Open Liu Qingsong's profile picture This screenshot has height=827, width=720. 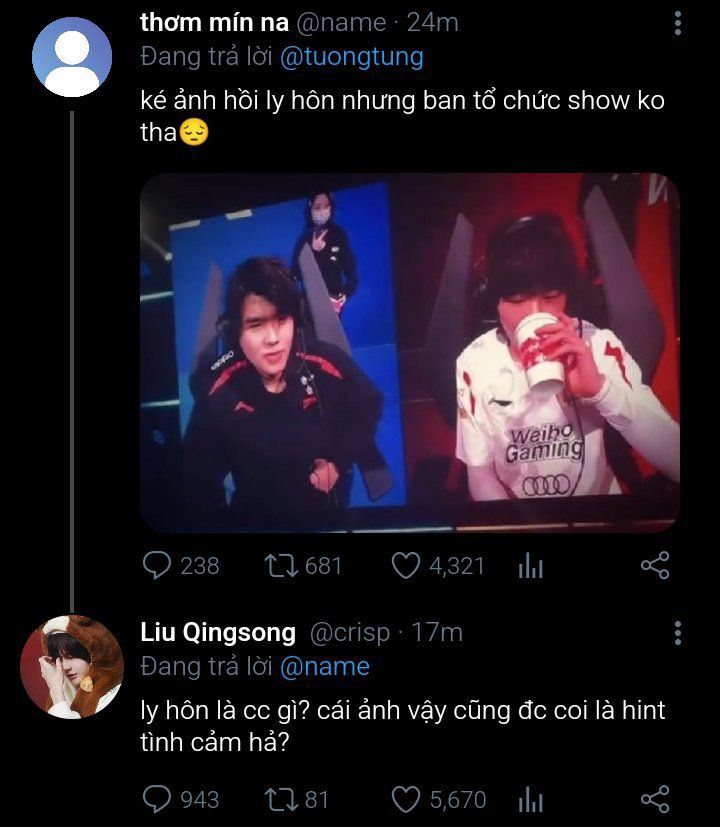point(72,667)
